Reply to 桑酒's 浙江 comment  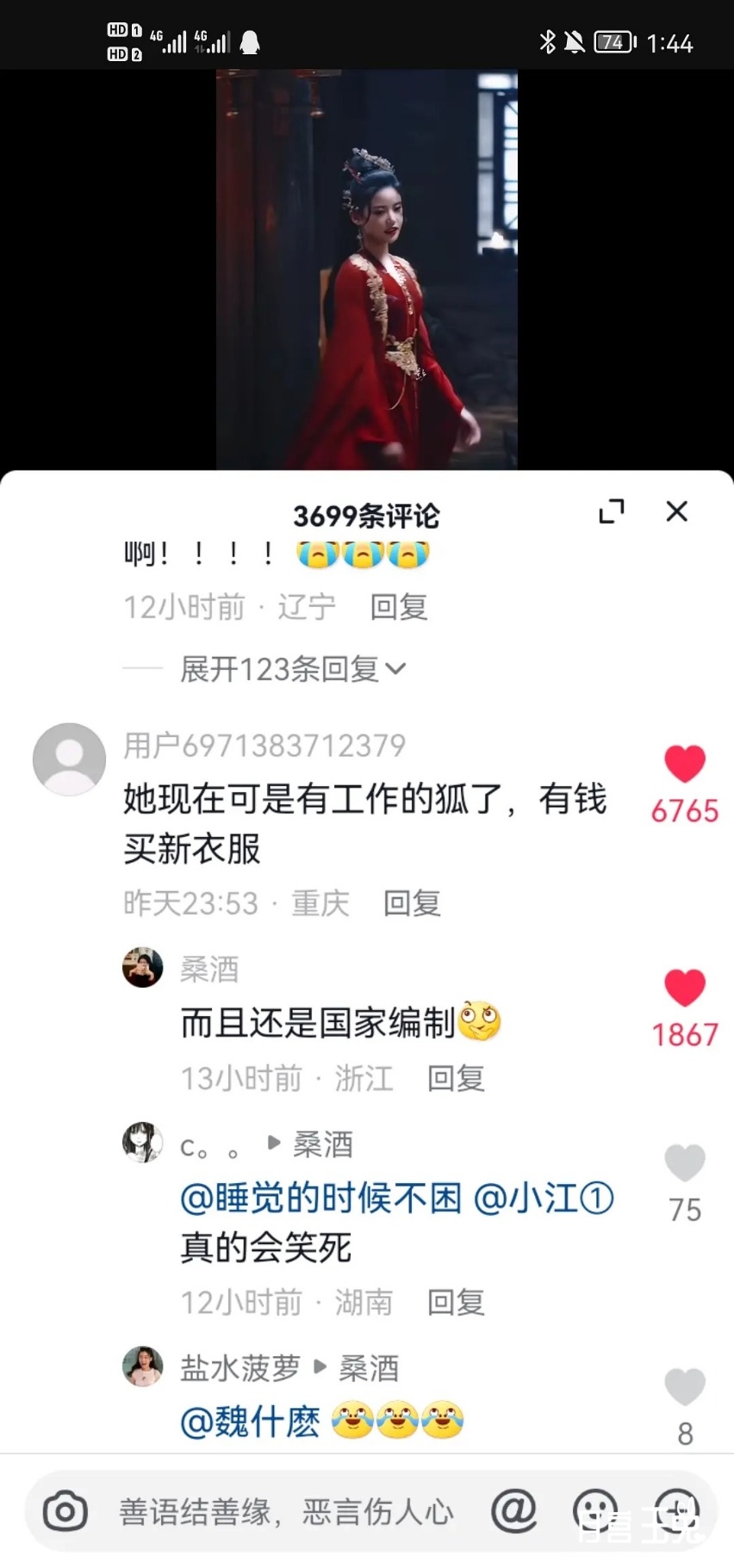[456, 1078]
